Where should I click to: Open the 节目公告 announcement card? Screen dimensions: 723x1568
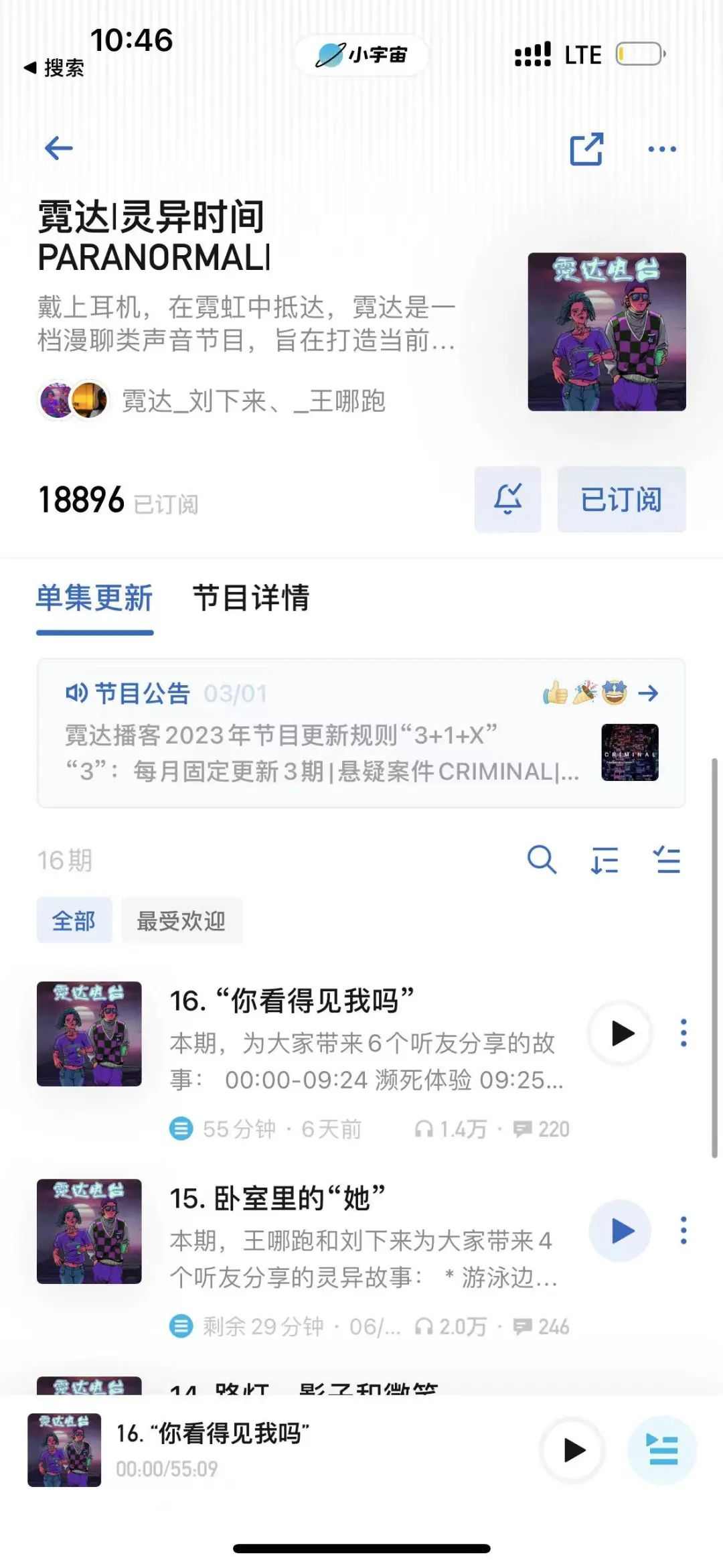(361, 733)
